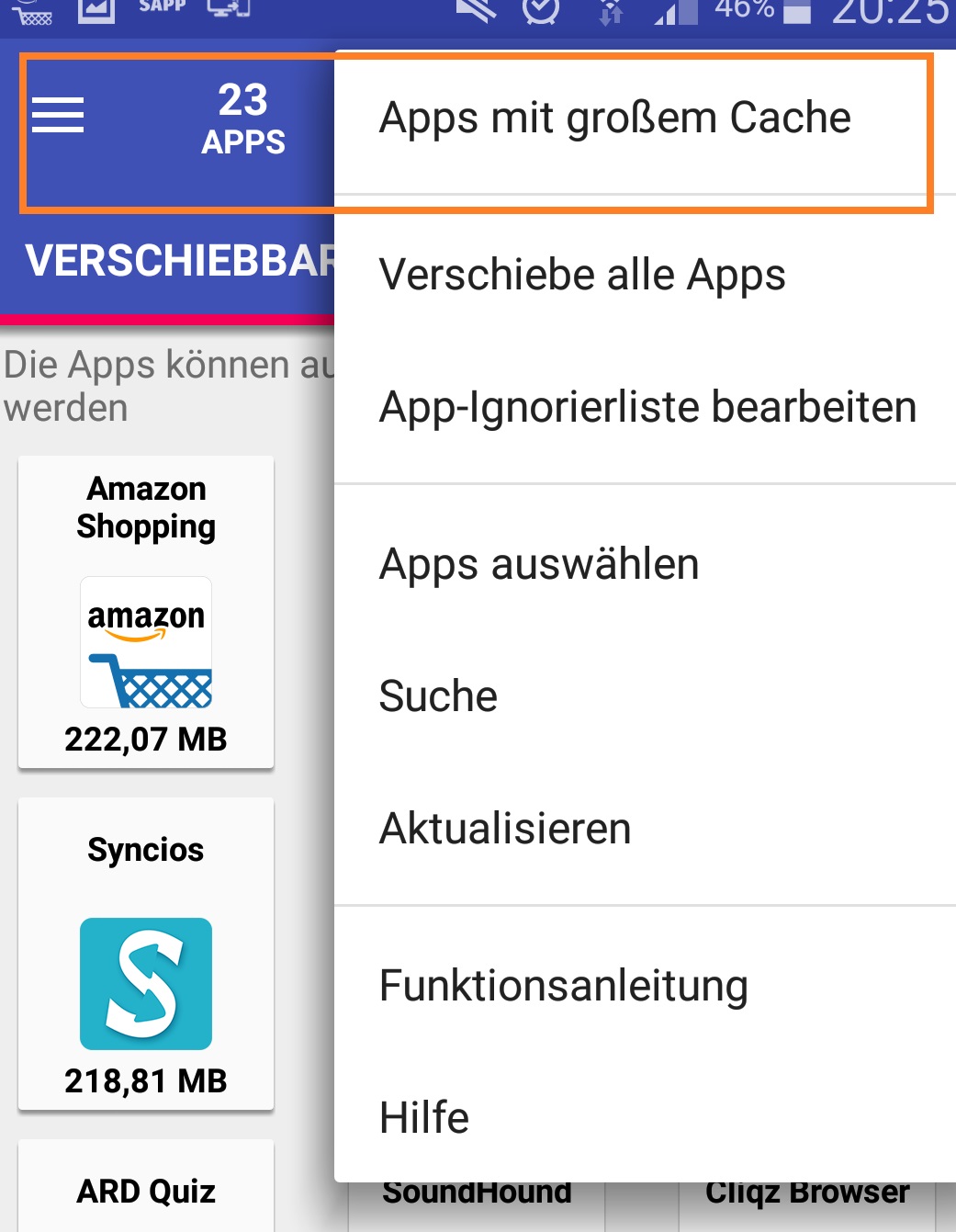The height and width of the screenshot is (1232, 956).
Task: Open App-Ignorierliste bearbeiten
Action: click(647, 407)
